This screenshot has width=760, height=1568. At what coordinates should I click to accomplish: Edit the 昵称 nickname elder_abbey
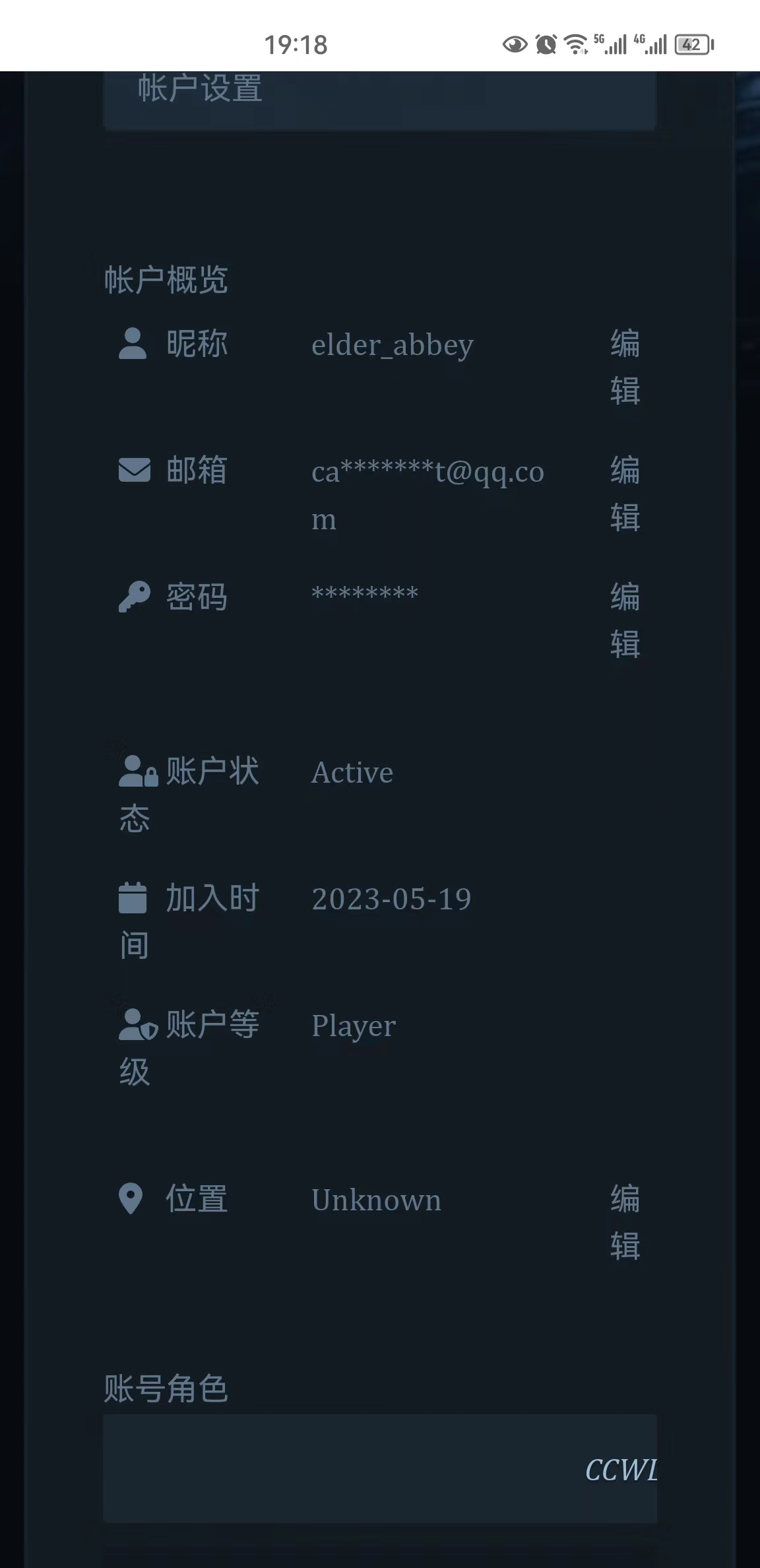(625, 366)
